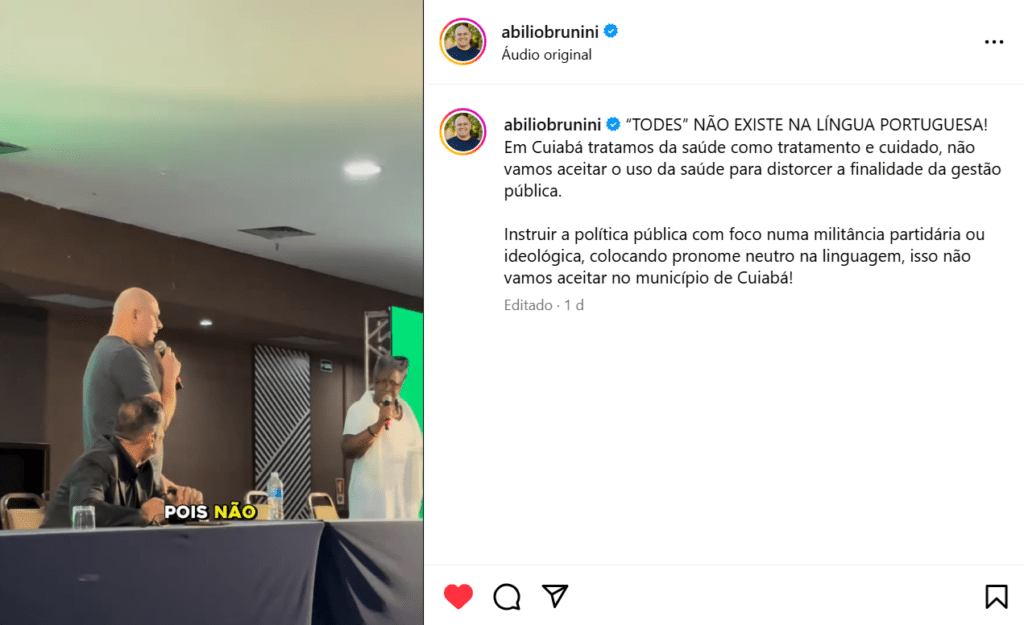
Task: Tap the video to pause playback
Action: (x=211, y=312)
